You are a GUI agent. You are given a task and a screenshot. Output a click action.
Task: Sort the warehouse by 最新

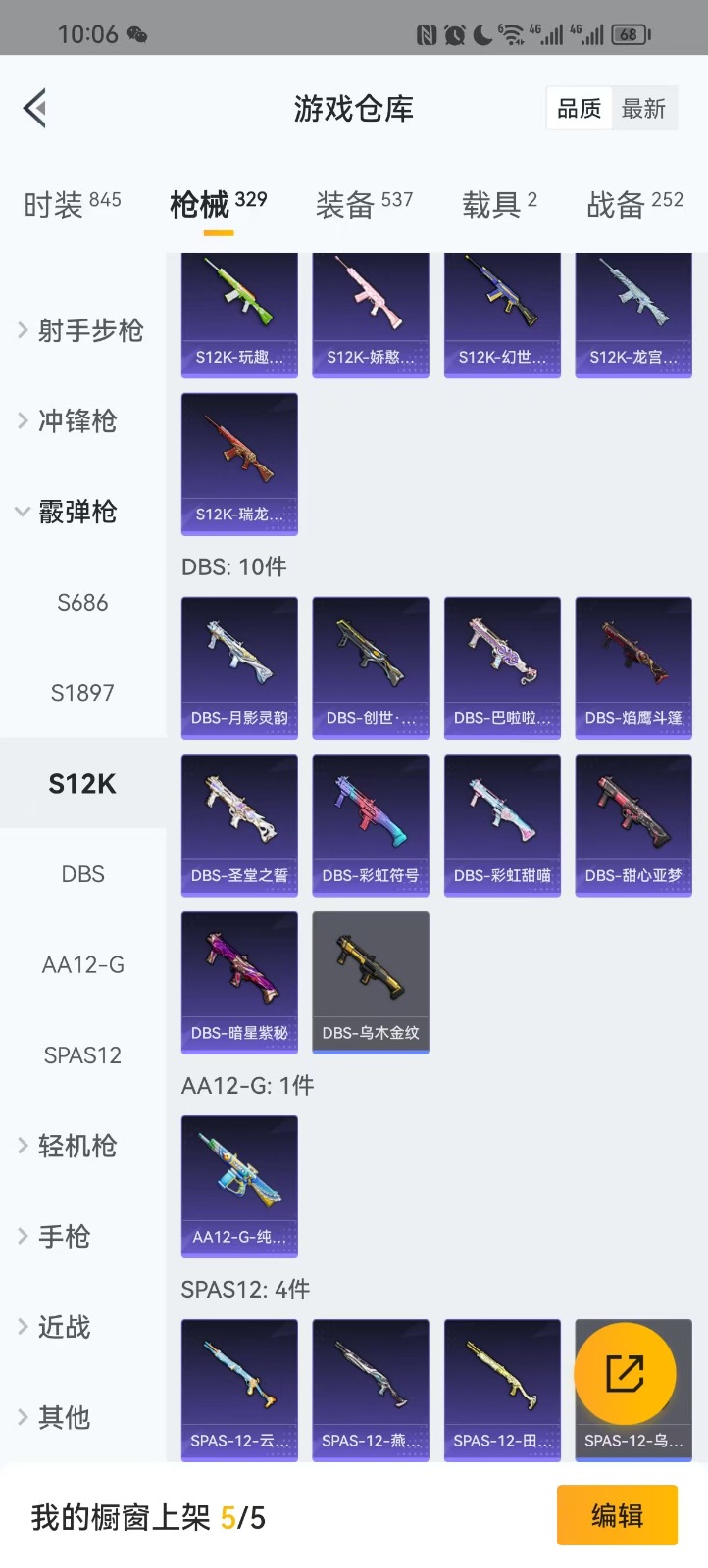[x=643, y=109]
